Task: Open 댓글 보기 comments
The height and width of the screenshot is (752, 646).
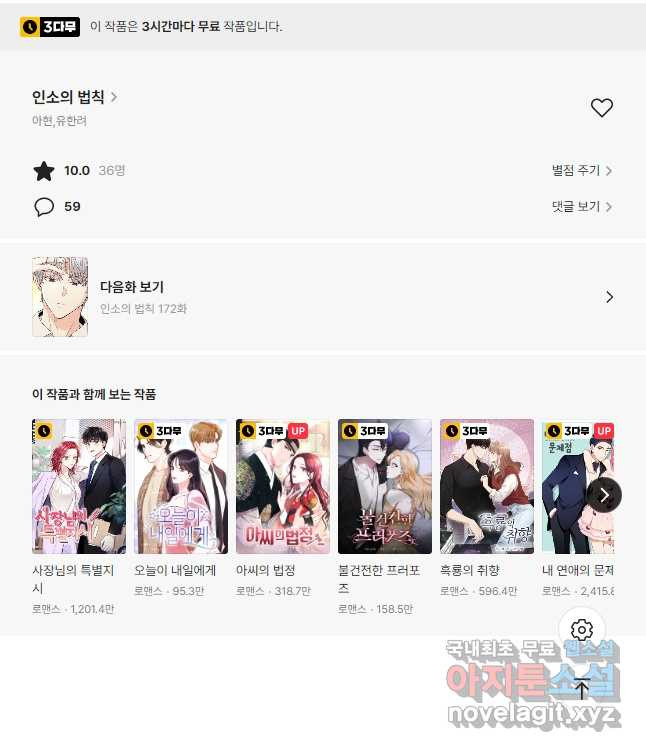Action: [x=582, y=207]
